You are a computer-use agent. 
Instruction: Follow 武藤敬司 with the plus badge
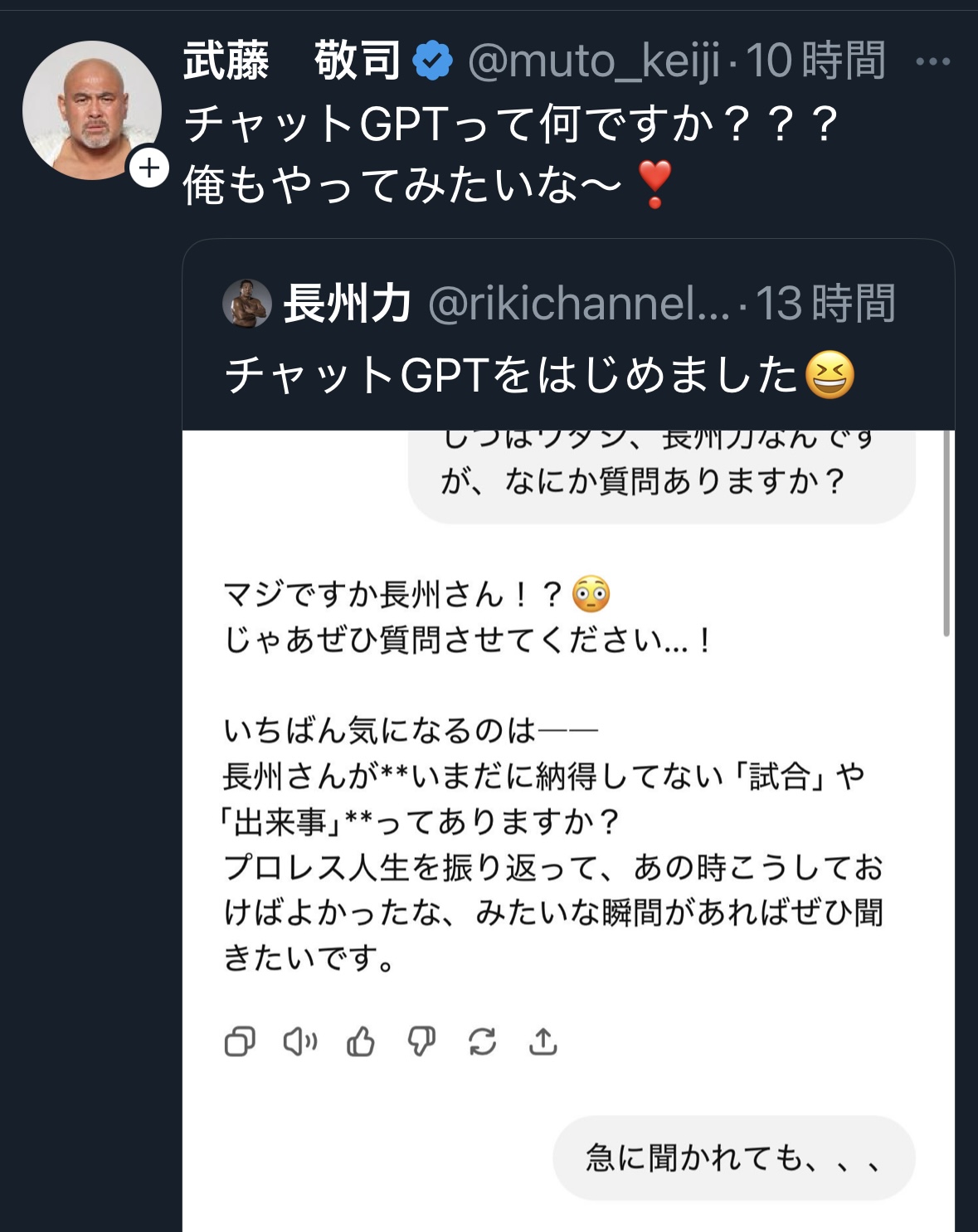pos(149,168)
